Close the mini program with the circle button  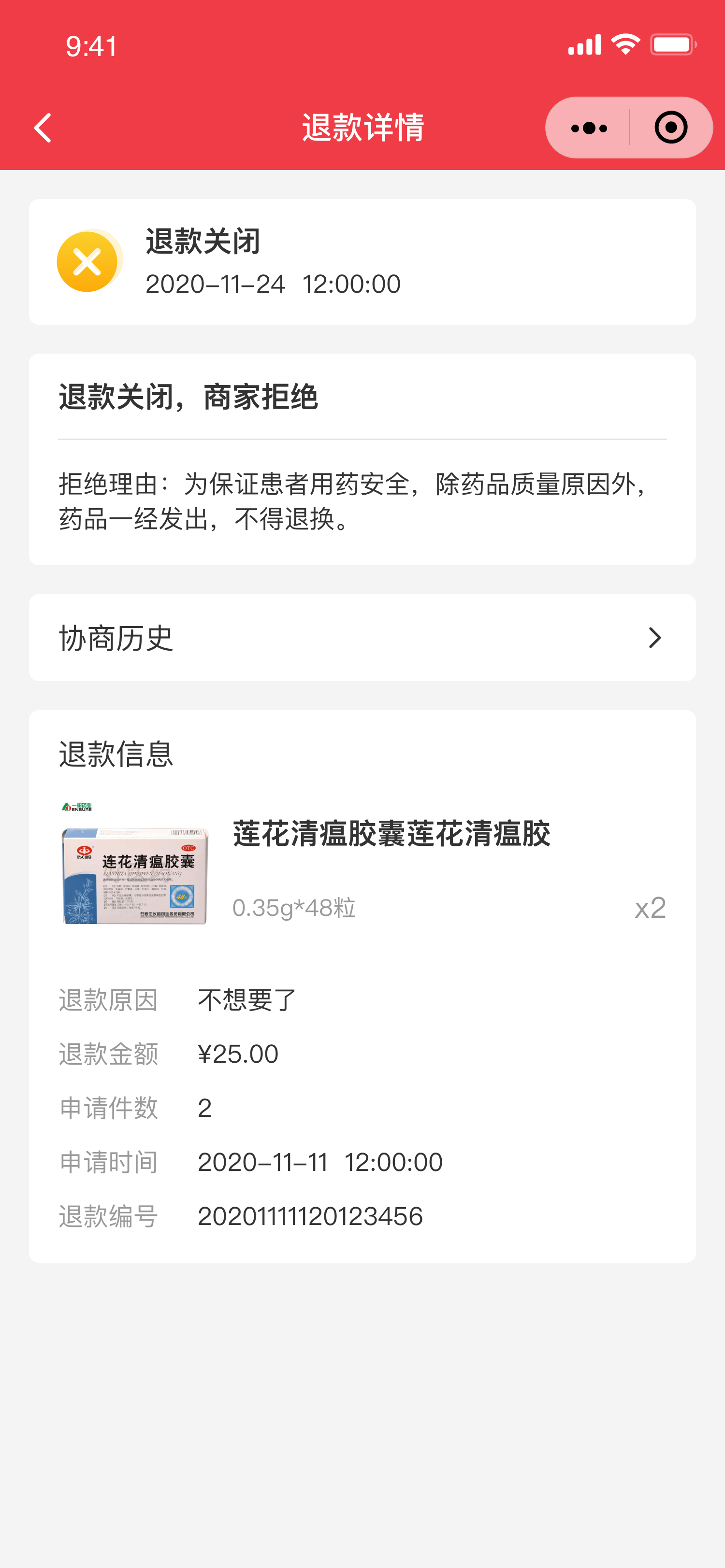point(671,128)
